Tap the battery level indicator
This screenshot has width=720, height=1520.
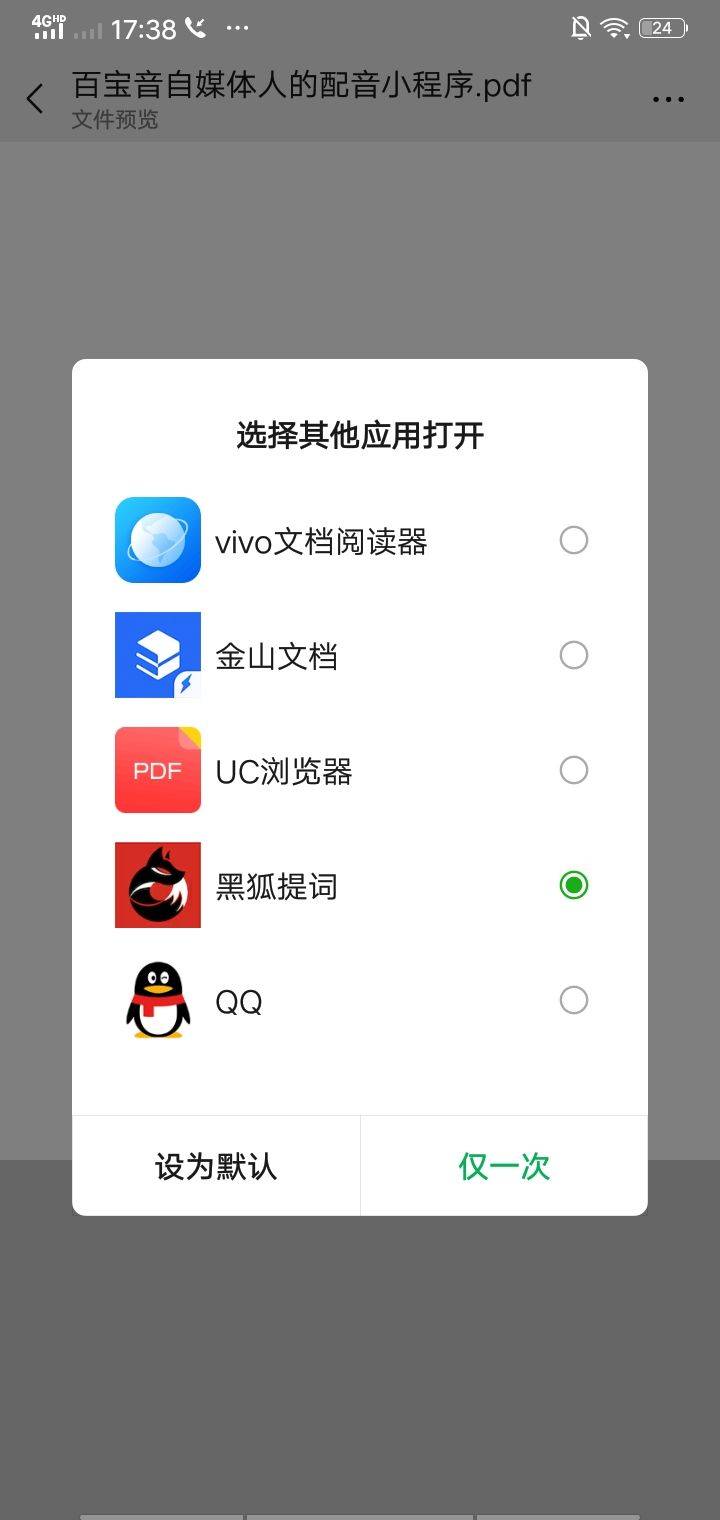pyautogui.click(x=660, y=27)
